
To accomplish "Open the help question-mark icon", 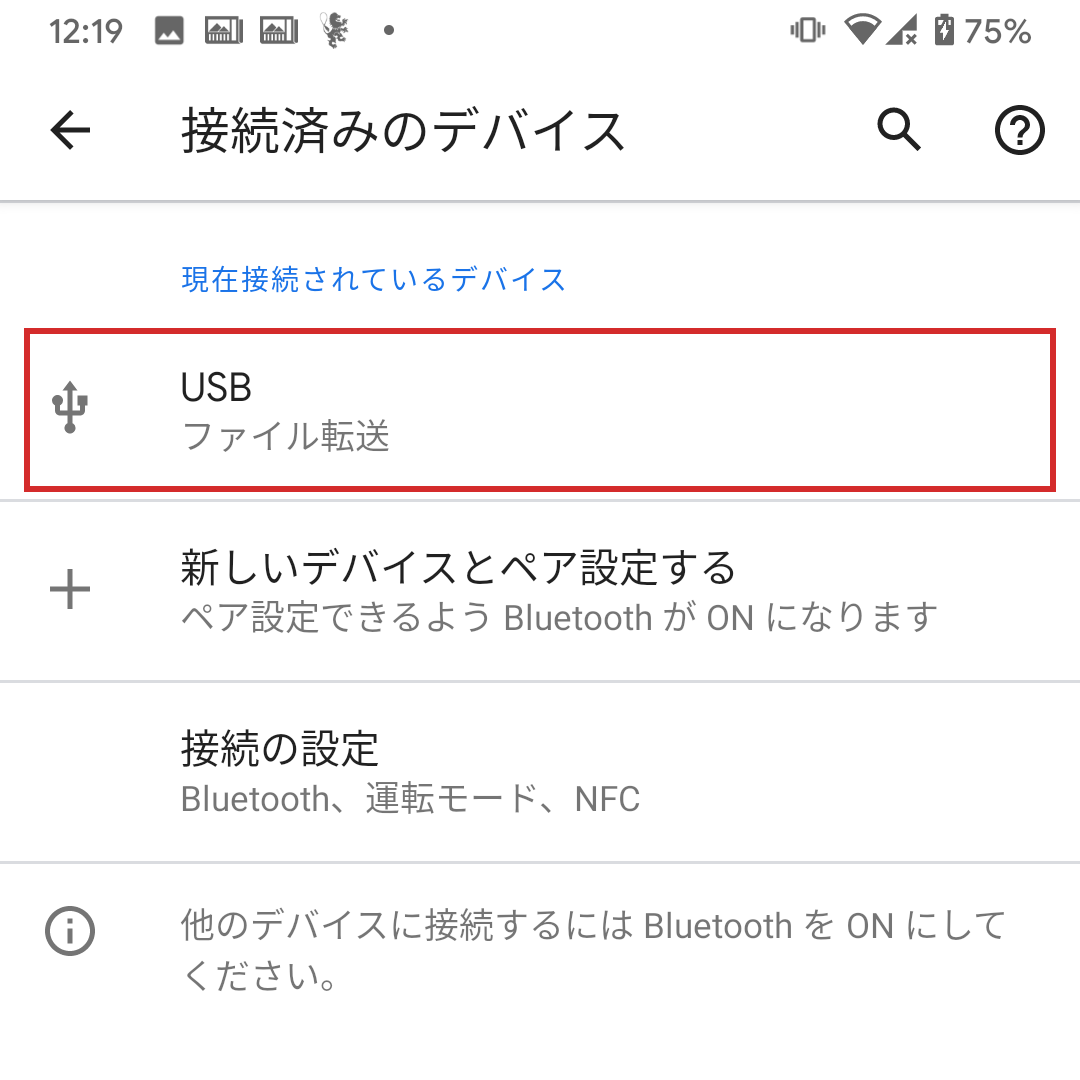I will click(1019, 131).
